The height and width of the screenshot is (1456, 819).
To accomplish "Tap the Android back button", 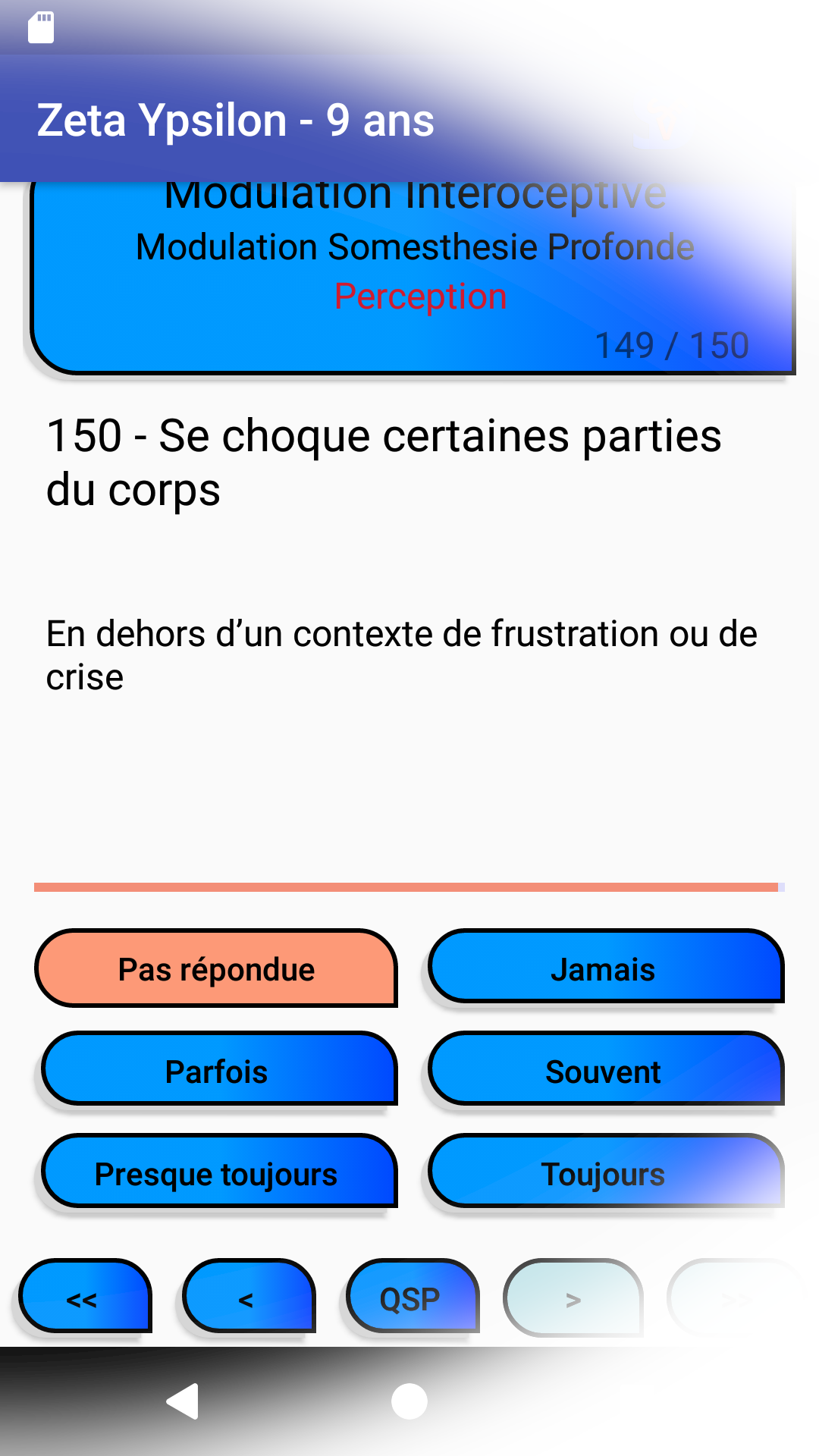I will click(183, 1401).
